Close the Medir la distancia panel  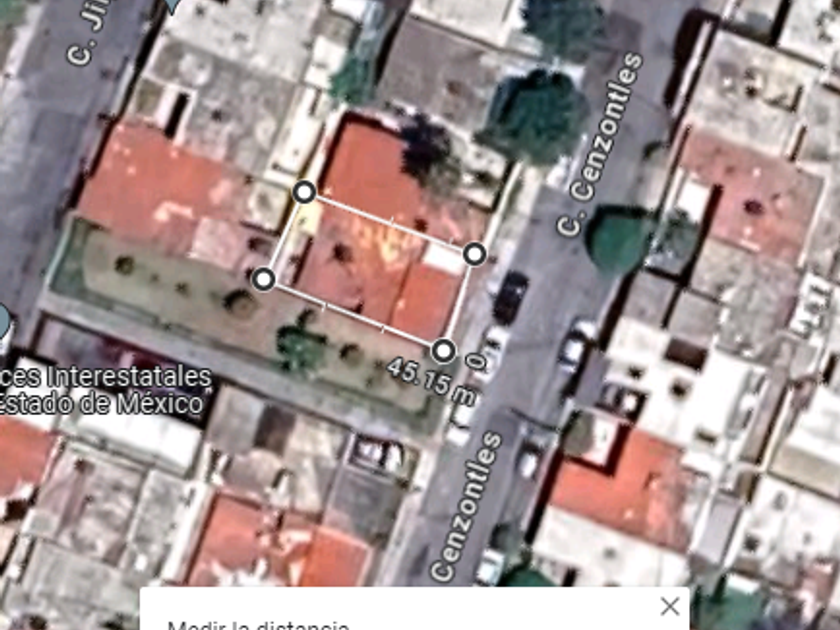coord(670,606)
